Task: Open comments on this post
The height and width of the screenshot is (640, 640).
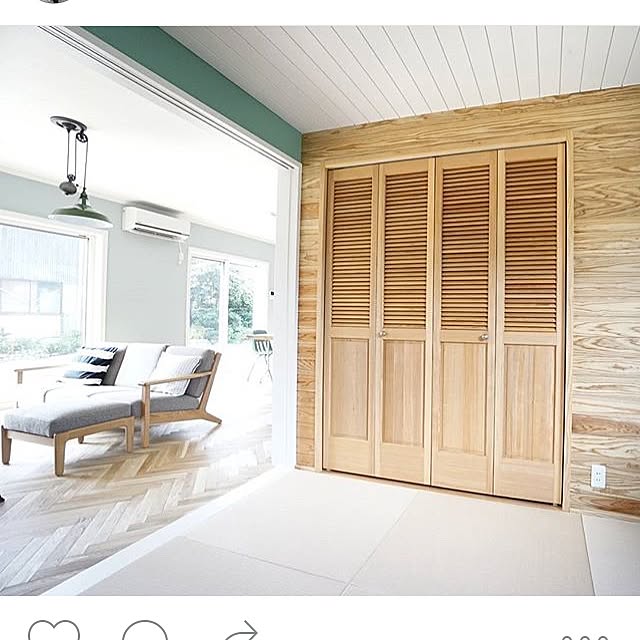Action: pos(145,631)
